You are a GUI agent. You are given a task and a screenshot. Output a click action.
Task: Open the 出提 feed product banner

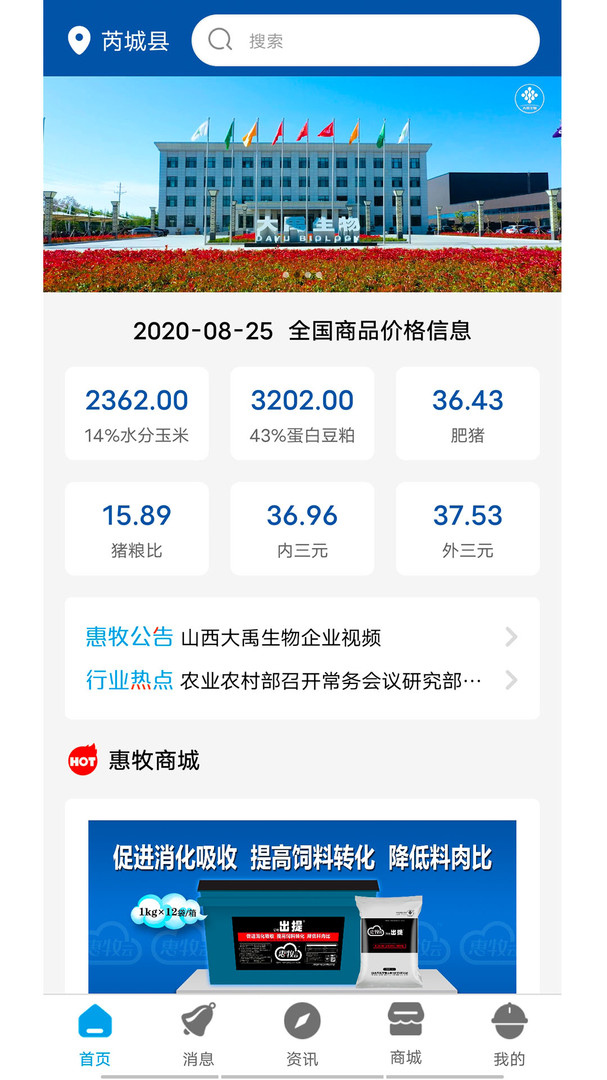coord(302,906)
